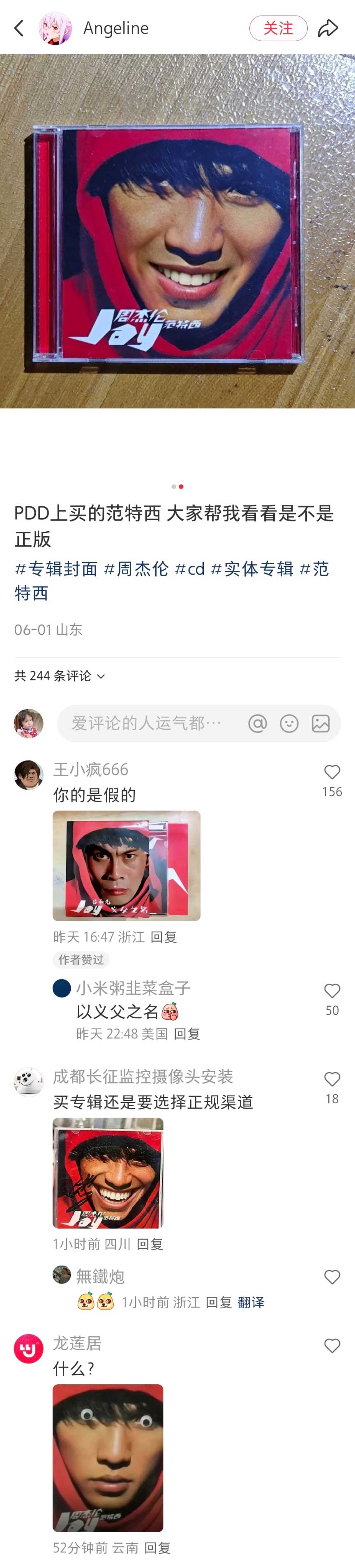Image resolution: width=355 pixels, height=1568 pixels.
Task: Share this post
Action: 327,28
